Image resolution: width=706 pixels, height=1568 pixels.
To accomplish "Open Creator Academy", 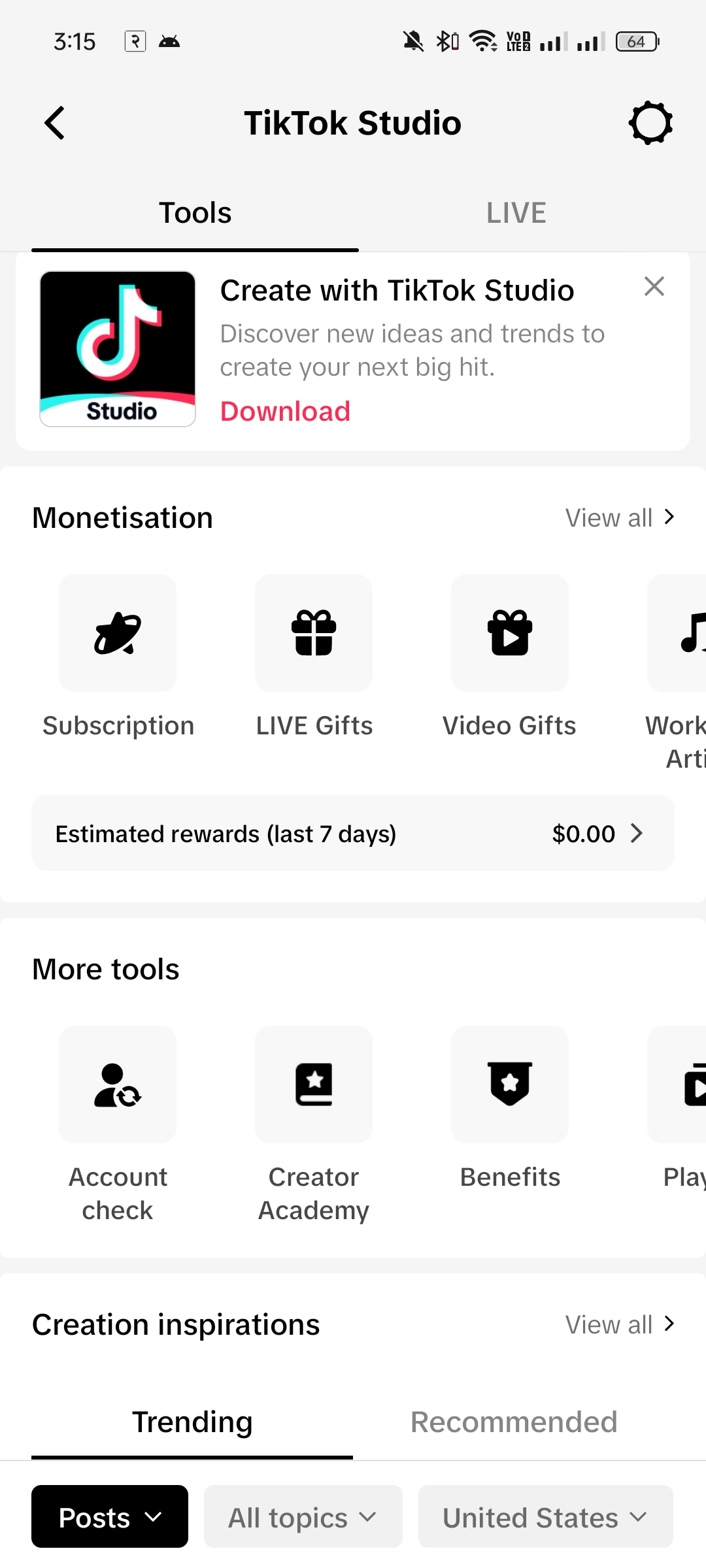I will (314, 1125).
